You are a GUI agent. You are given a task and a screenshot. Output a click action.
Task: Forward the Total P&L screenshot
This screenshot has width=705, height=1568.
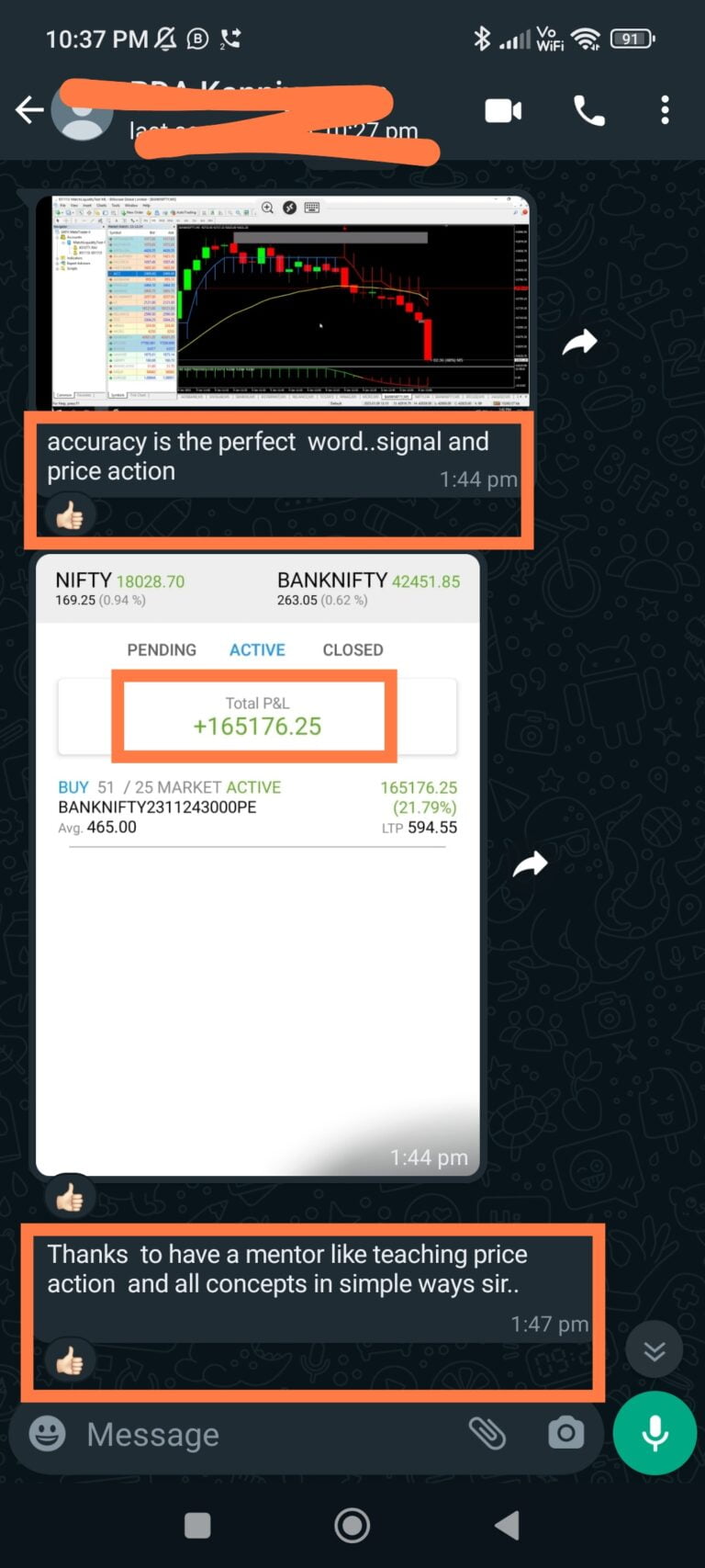530,863
